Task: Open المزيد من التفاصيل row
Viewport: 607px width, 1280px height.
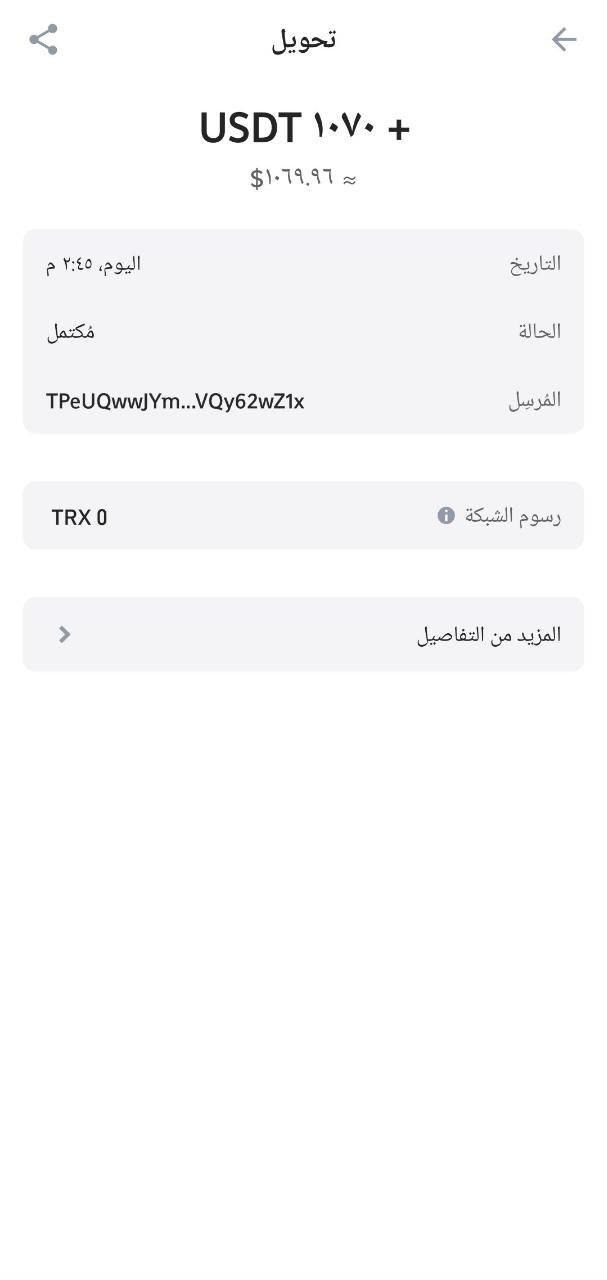Action: click(x=303, y=634)
